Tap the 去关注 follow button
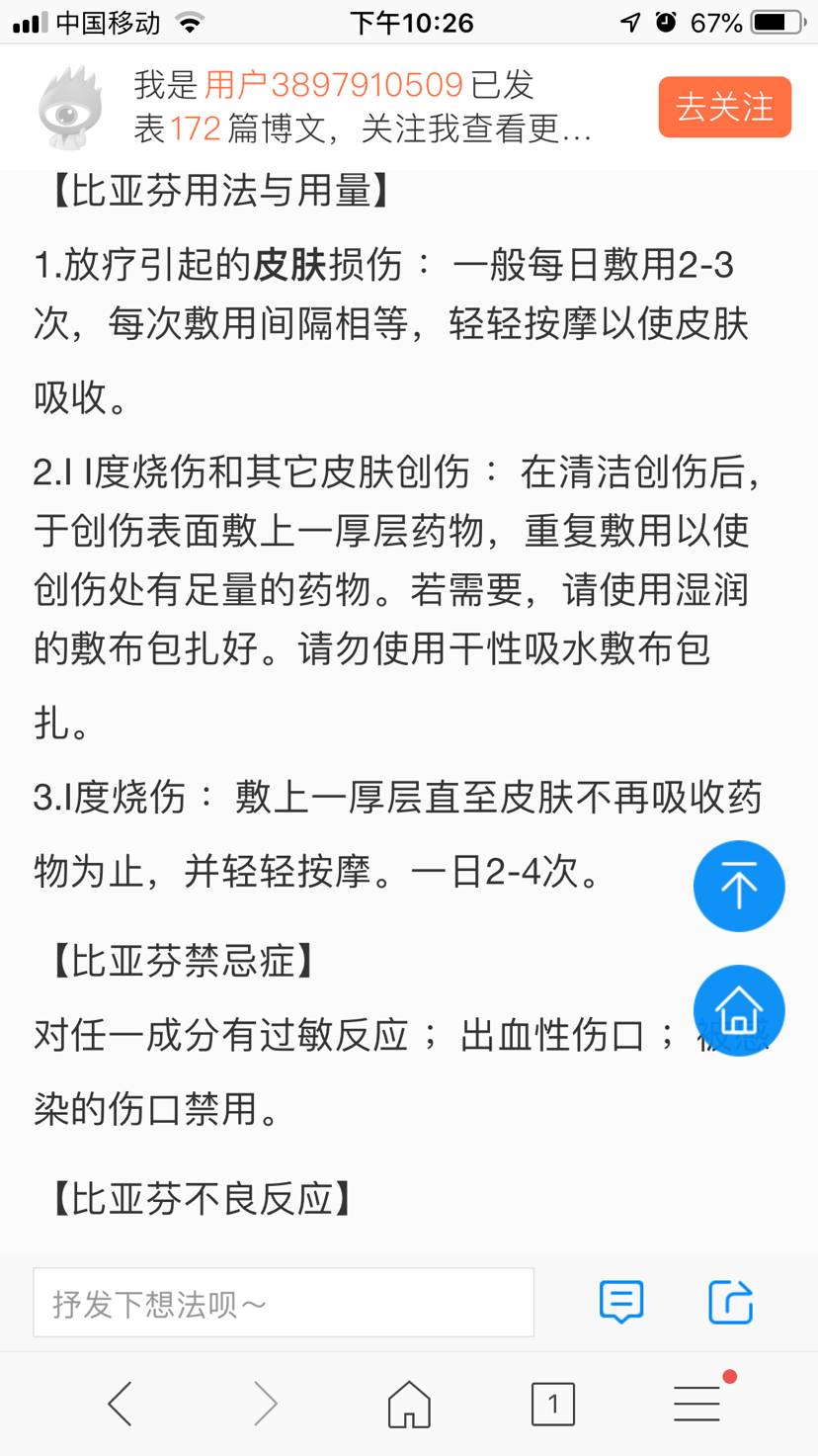818x1456 pixels. click(724, 107)
